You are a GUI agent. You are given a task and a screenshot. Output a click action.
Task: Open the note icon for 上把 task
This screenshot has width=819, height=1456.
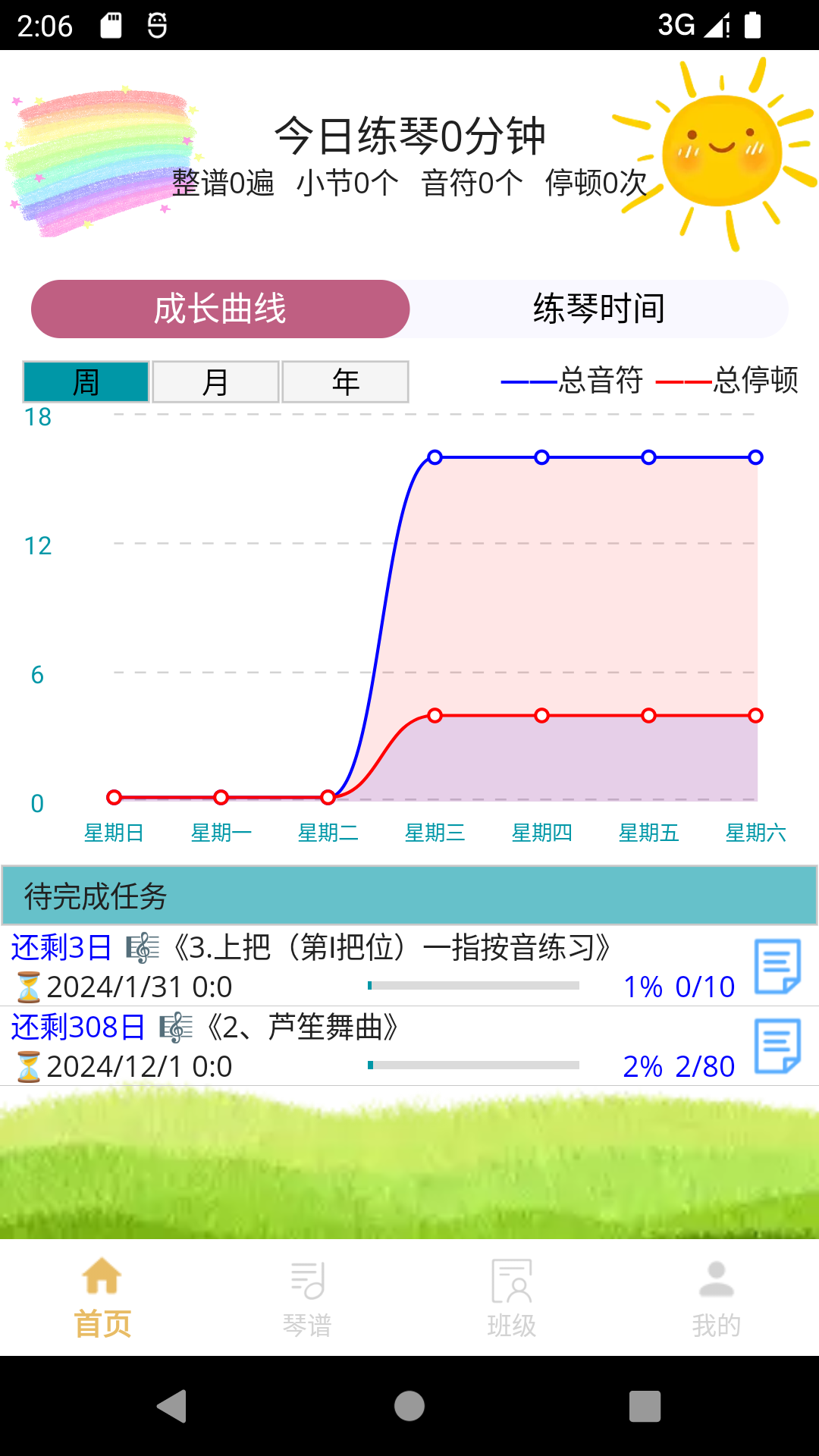[x=777, y=966]
